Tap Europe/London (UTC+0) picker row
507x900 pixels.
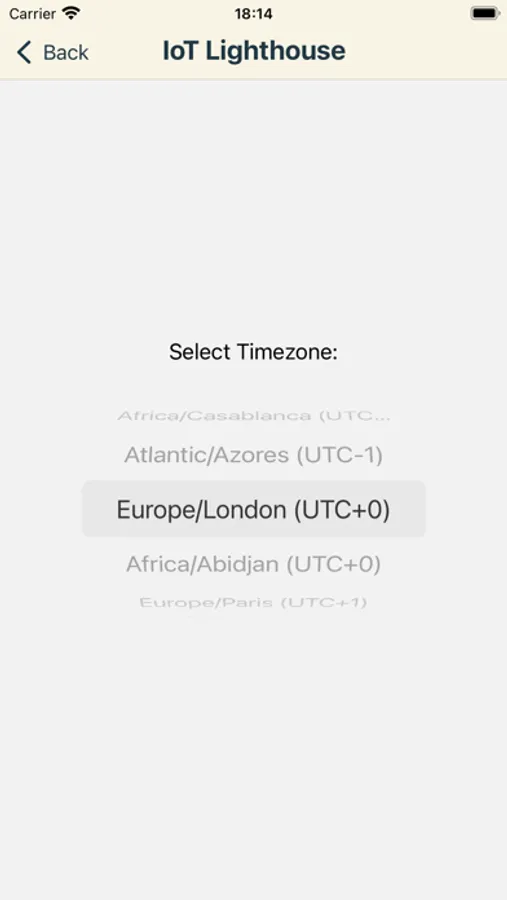[253, 509]
